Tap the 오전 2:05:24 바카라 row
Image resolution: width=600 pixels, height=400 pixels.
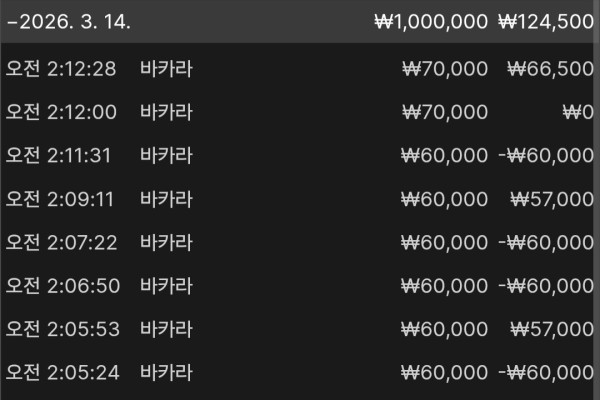pos(300,373)
